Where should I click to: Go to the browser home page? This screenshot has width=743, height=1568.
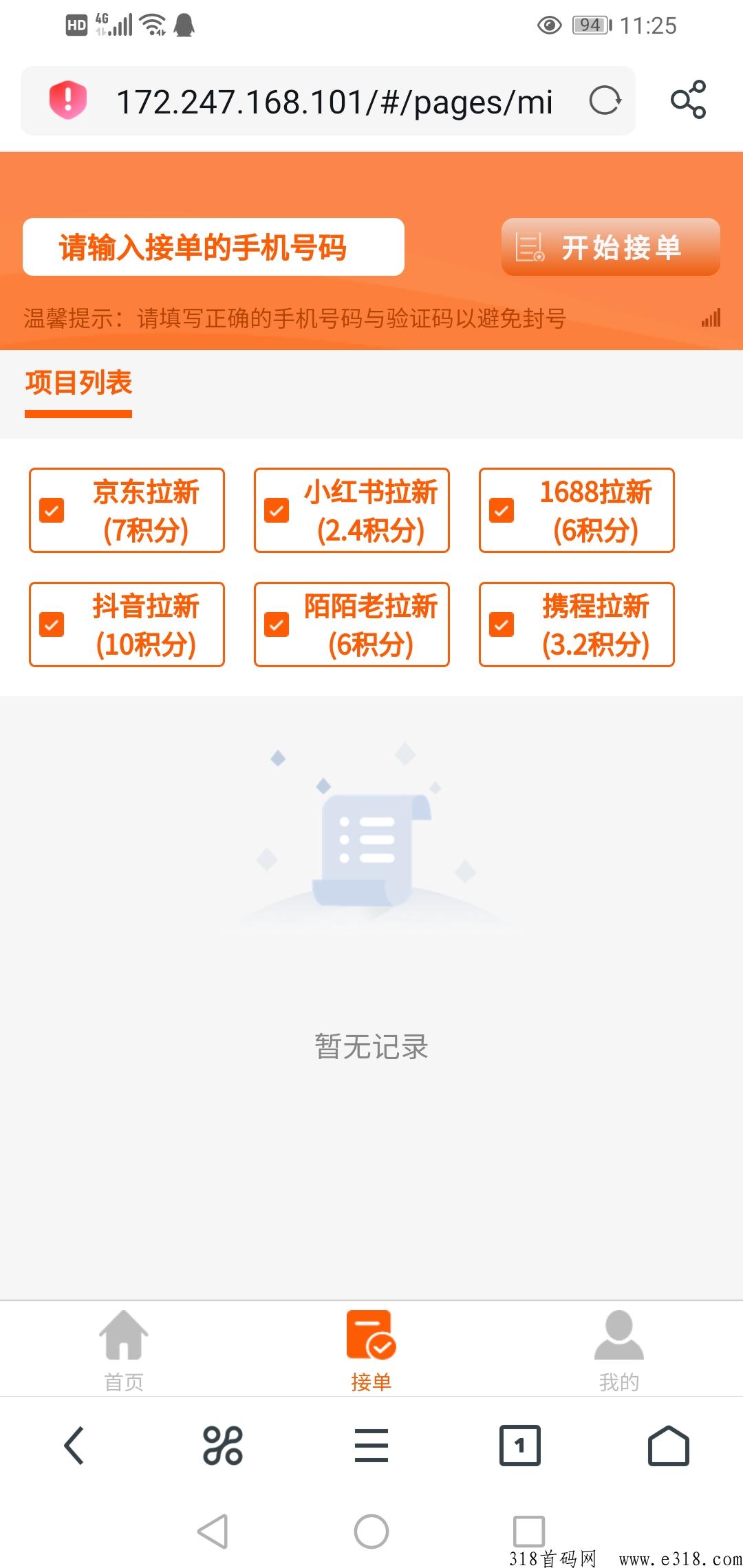(x=668, y=1445)
